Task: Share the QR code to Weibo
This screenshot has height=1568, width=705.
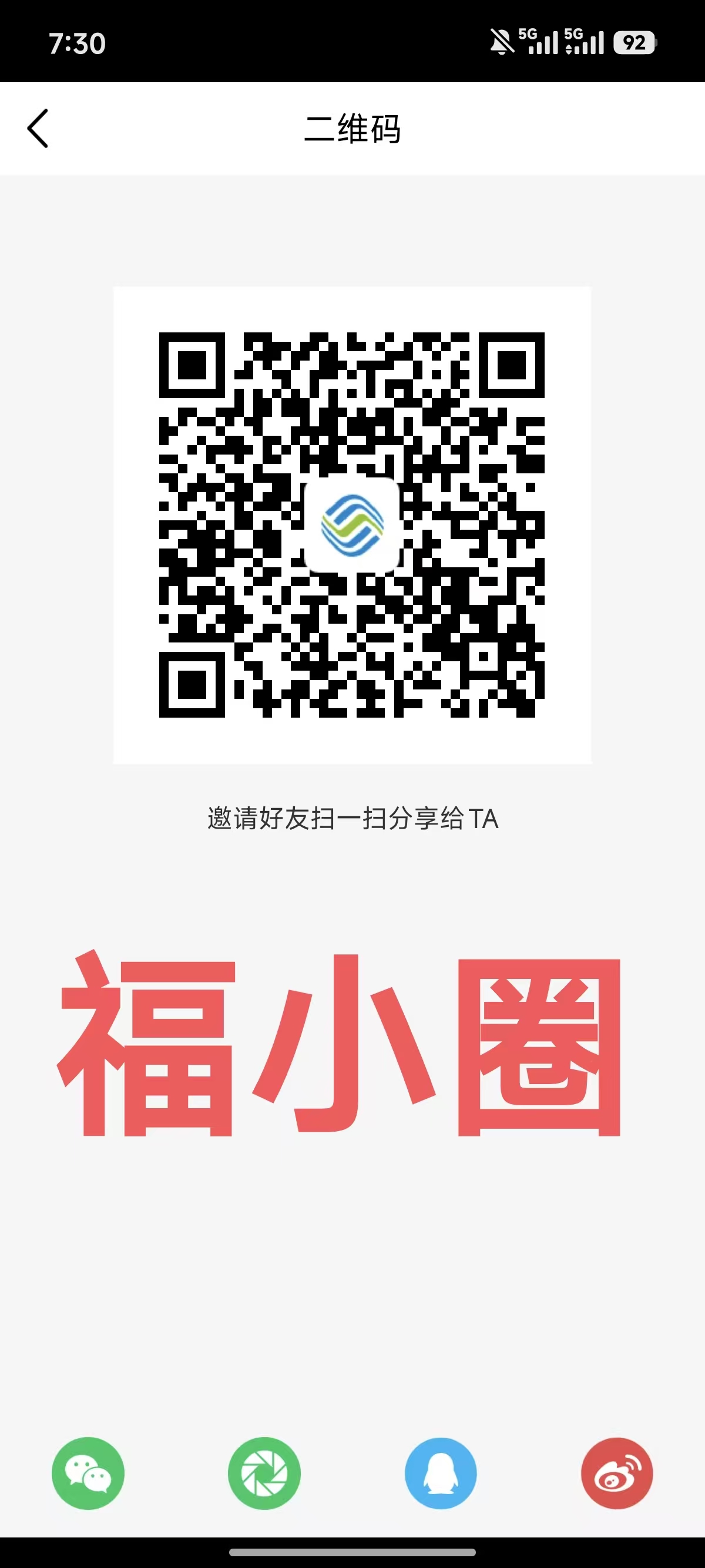Action: point(617,1473)
